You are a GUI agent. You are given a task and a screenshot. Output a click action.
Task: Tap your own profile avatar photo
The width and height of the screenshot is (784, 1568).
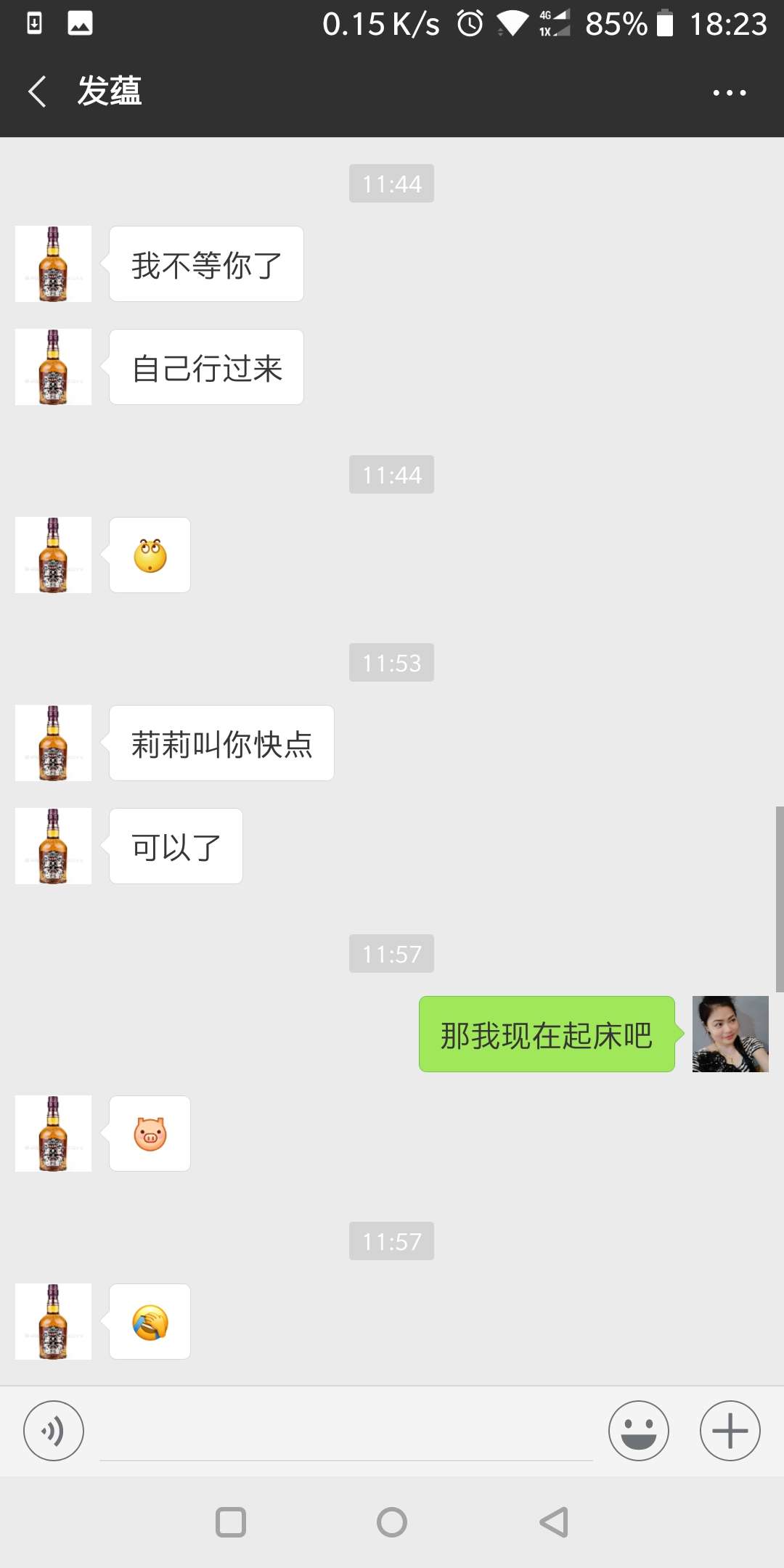click(730, 1035)
